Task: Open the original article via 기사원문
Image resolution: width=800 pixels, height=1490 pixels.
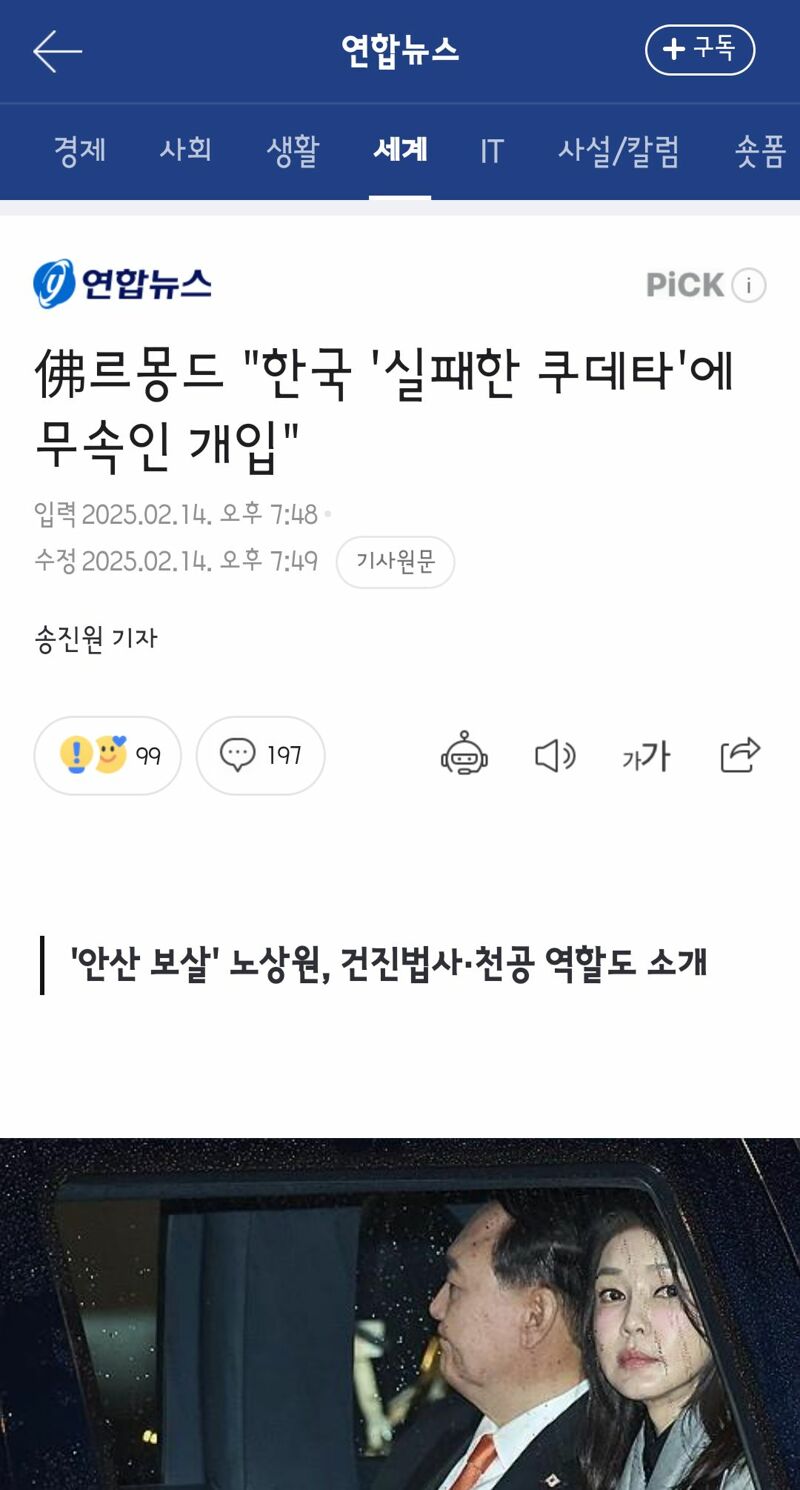Action: [x=396, y=562]
